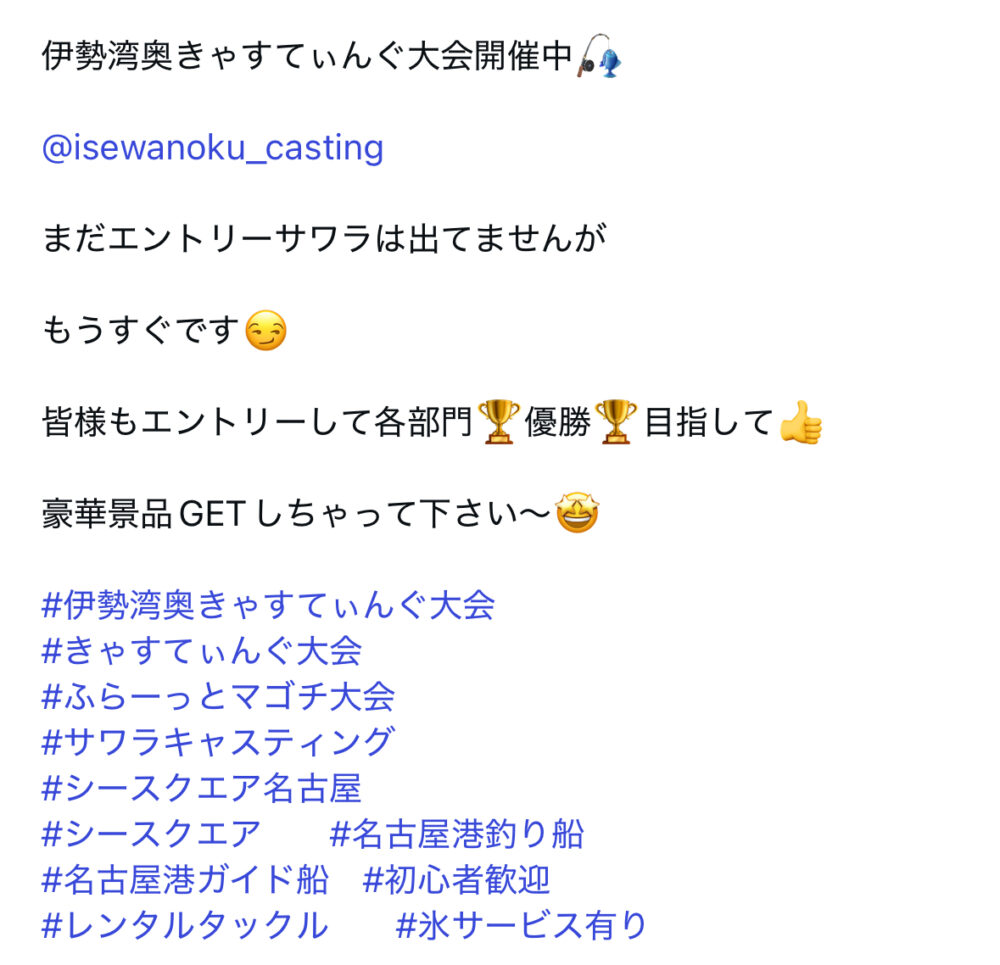1000x965 pixels.
Task: Open hashtag #サワラキャスティング
Action: click(x=218, y=742)
